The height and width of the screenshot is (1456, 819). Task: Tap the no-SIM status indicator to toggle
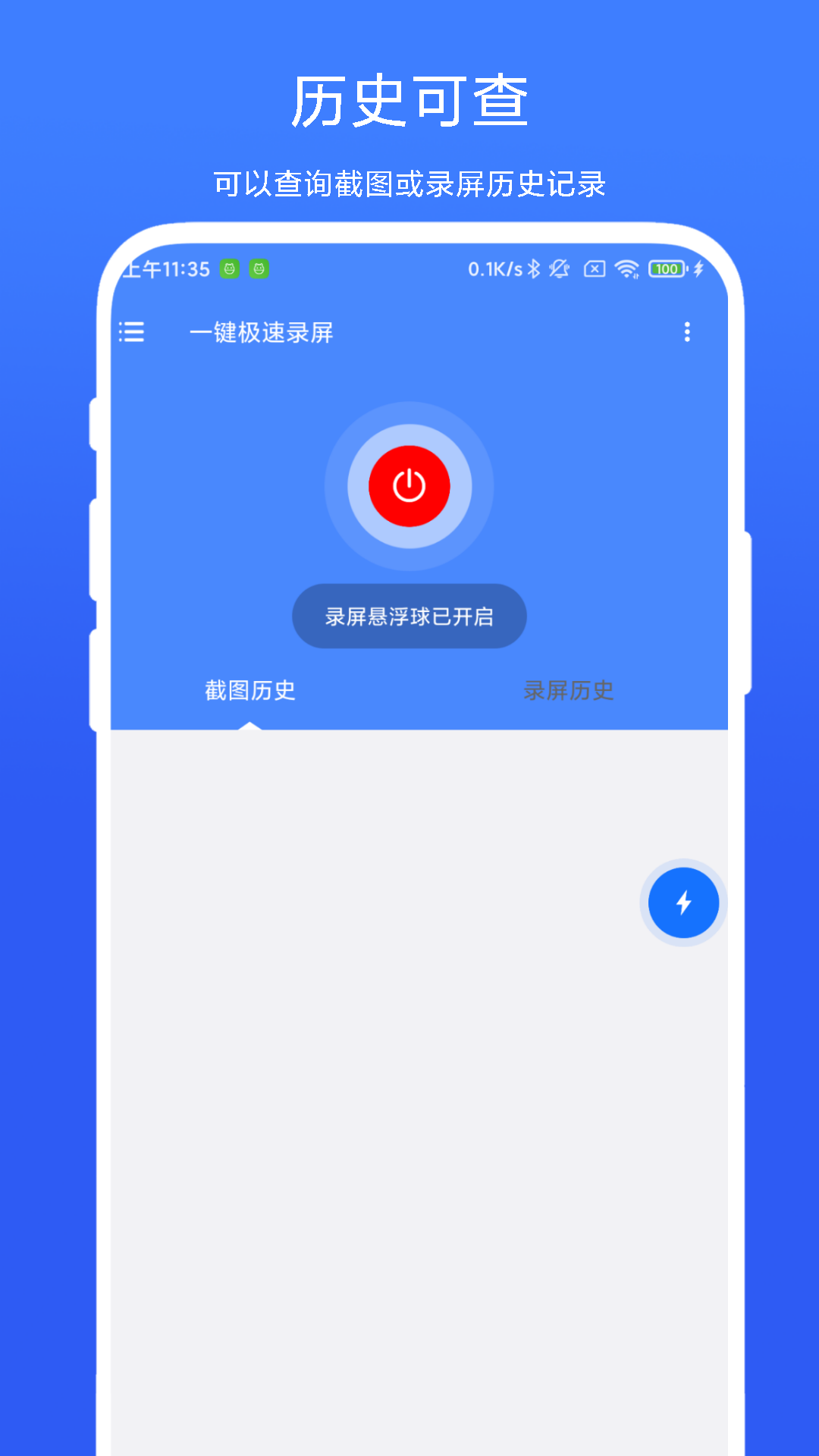595,268
